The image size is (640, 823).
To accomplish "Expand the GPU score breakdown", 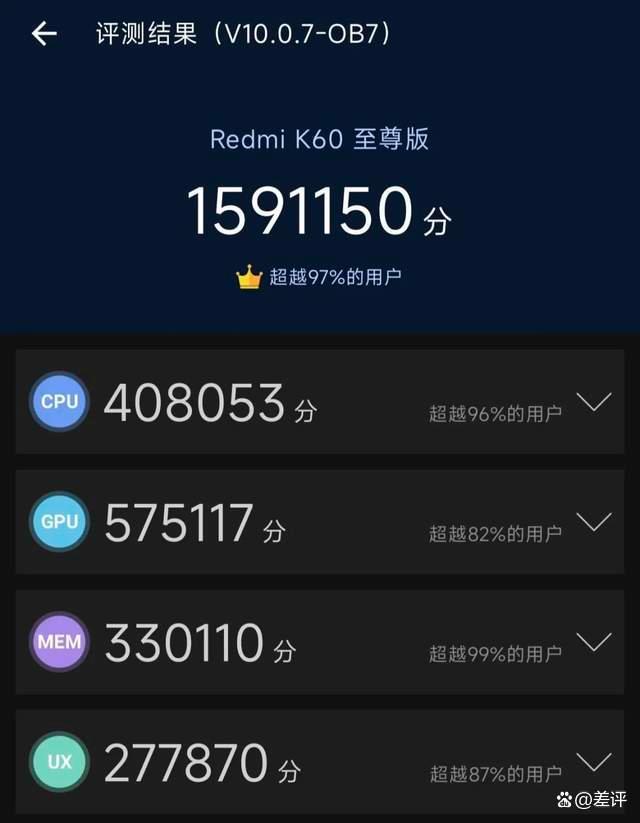I will pyautogui.click(x=595, y=522).
